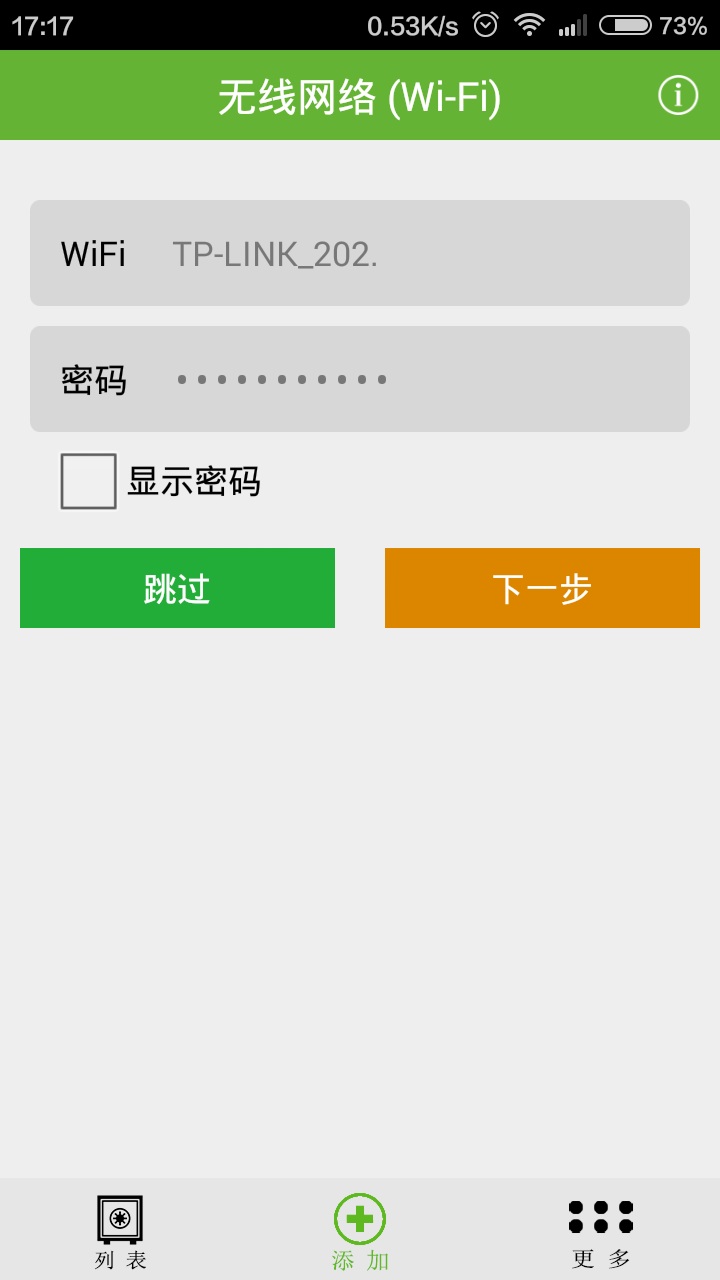
Task: Enable the 显示密码 checkbox
Action: point(89,481)
